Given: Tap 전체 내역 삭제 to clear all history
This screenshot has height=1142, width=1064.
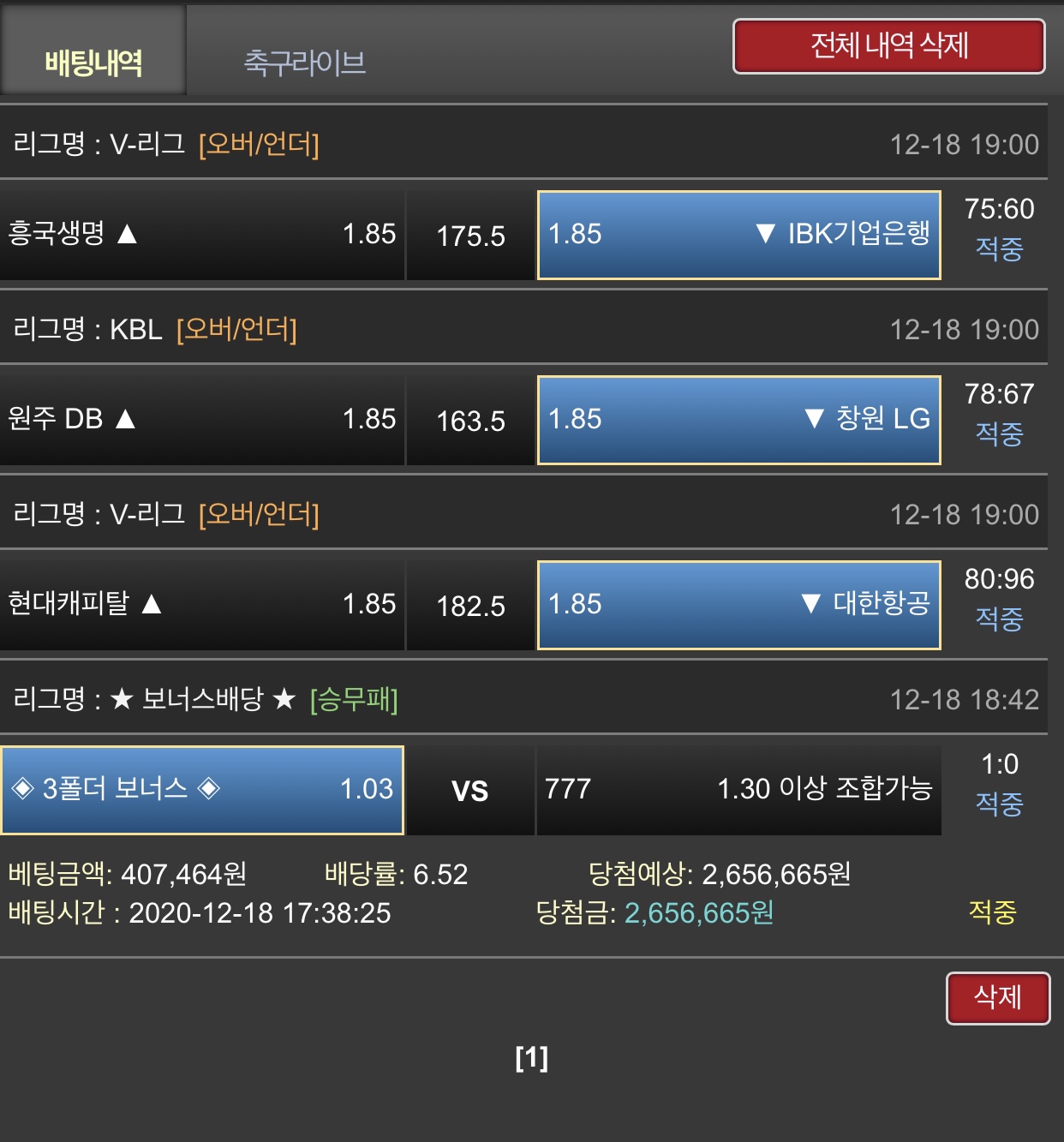Looking at the screenshot, I should (888, 45).
